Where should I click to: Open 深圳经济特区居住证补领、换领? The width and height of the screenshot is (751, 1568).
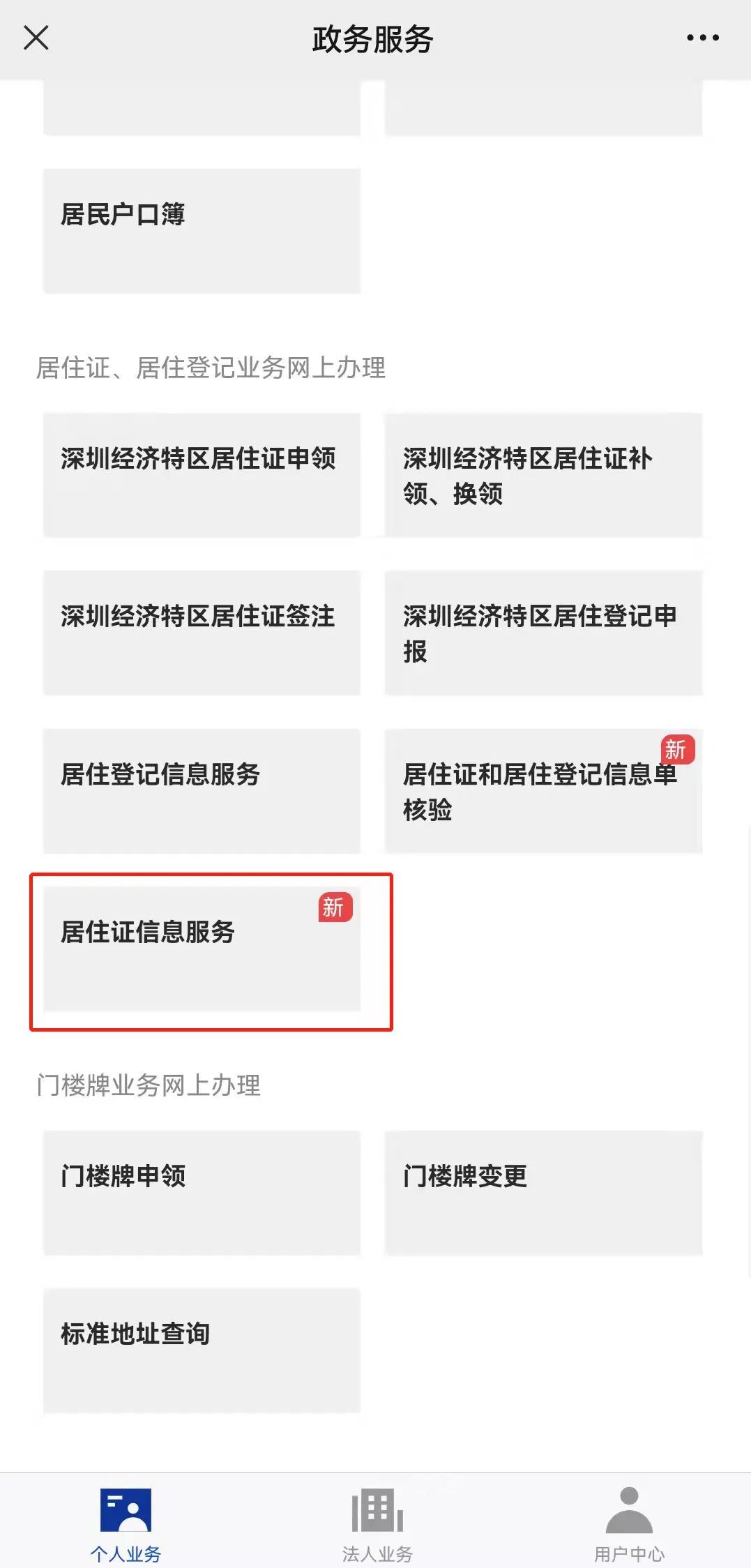click(543, 475)
